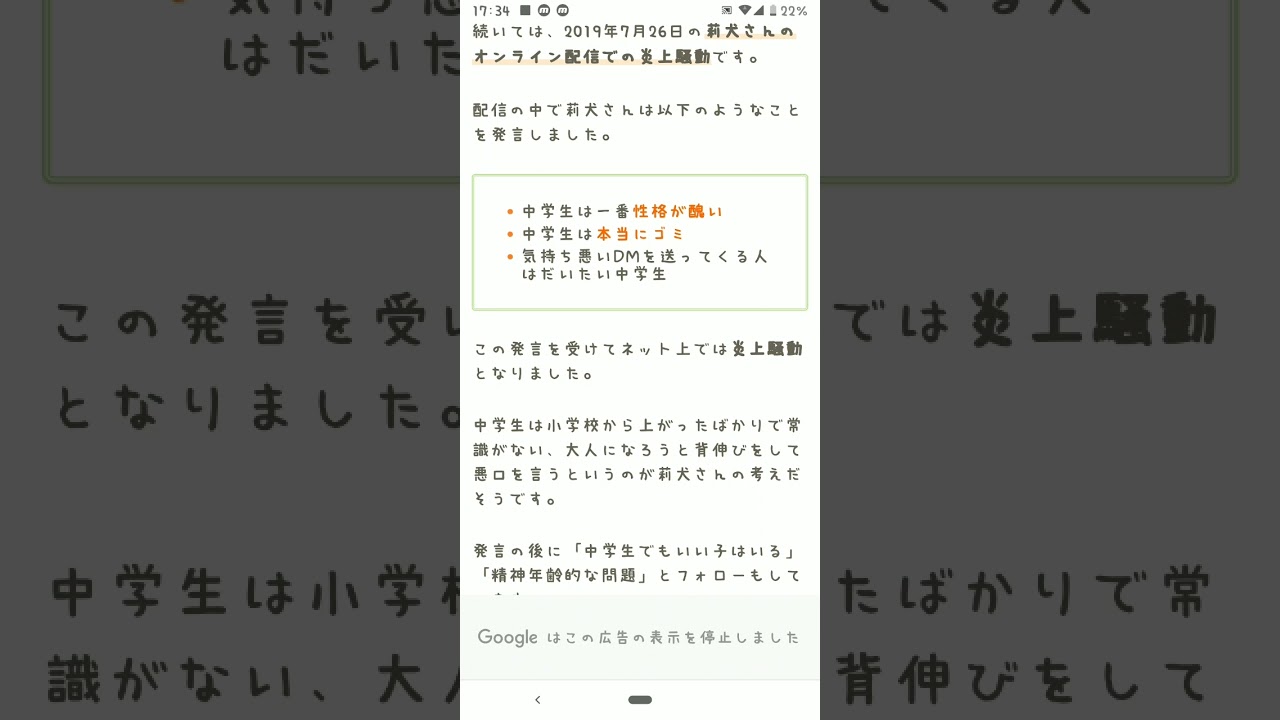
Task: Tap the system back arrow
Action: [538, 700]
